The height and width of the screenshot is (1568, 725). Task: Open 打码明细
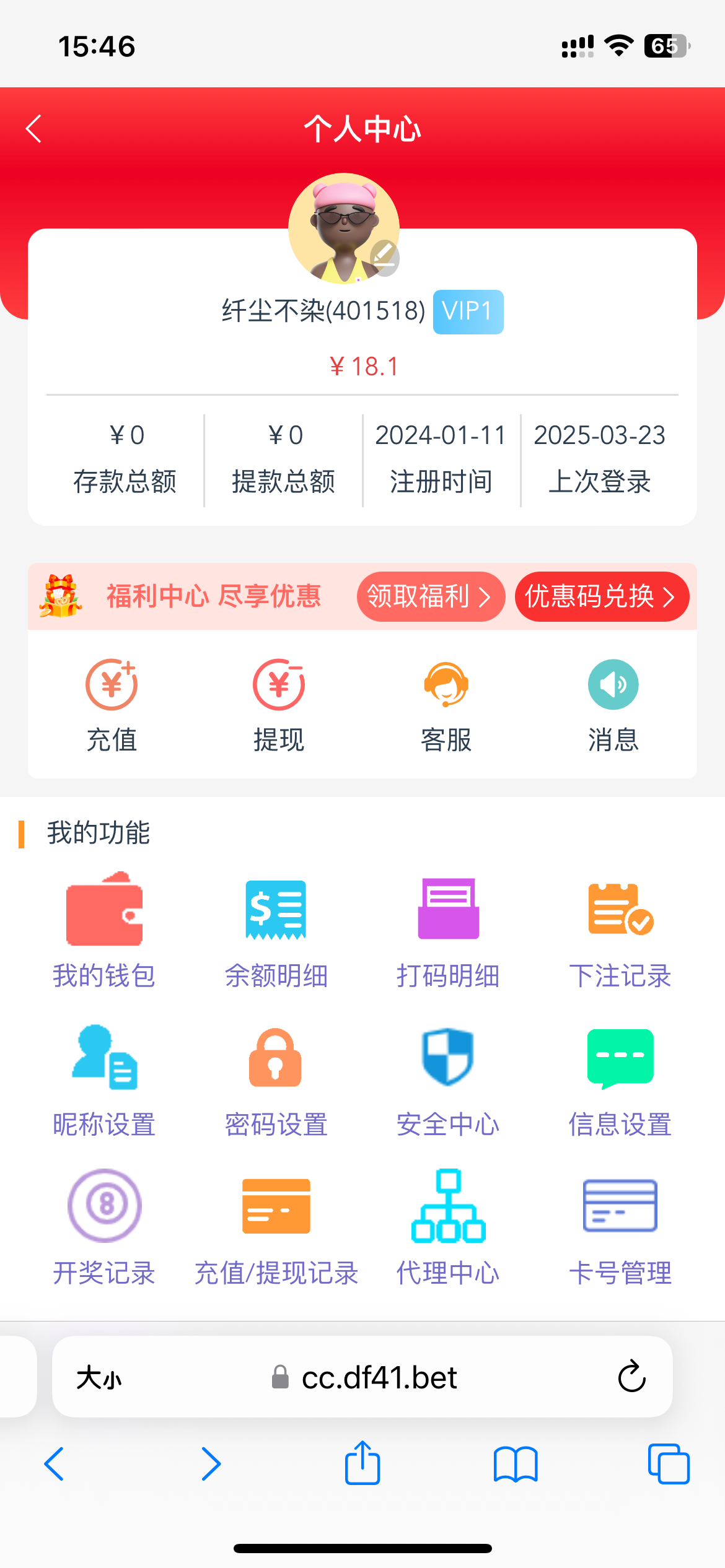(x=448, y=930)
